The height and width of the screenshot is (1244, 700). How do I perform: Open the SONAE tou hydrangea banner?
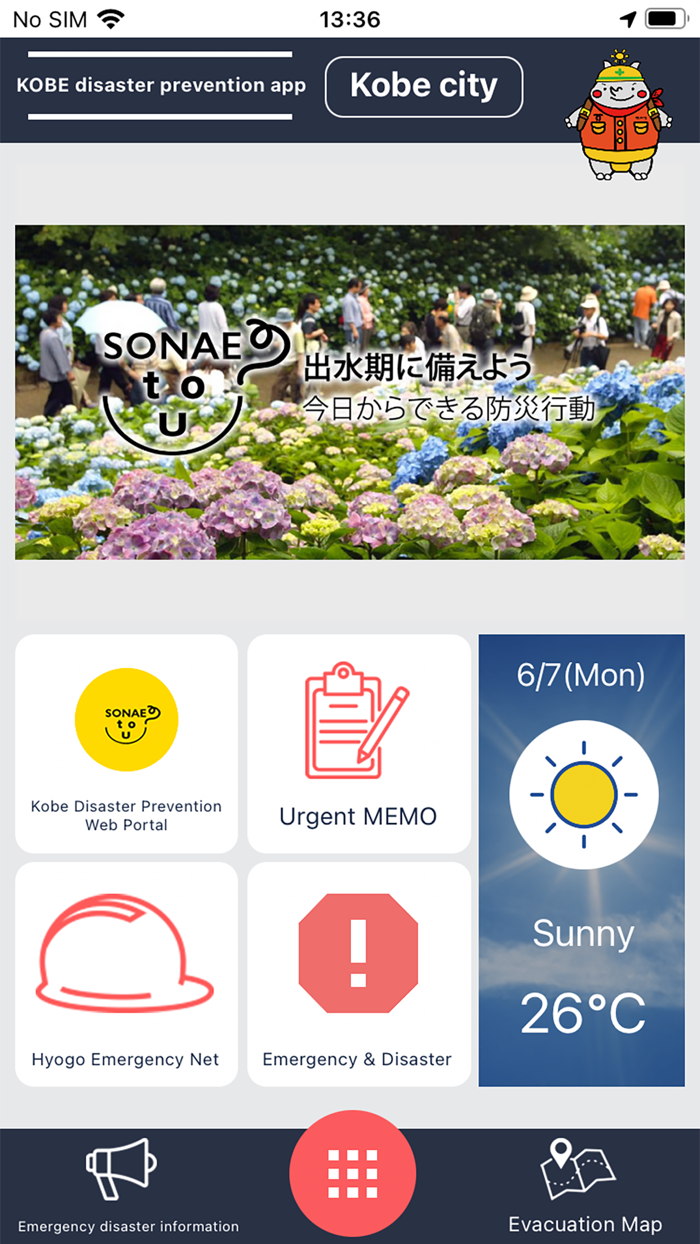(350, 392)
